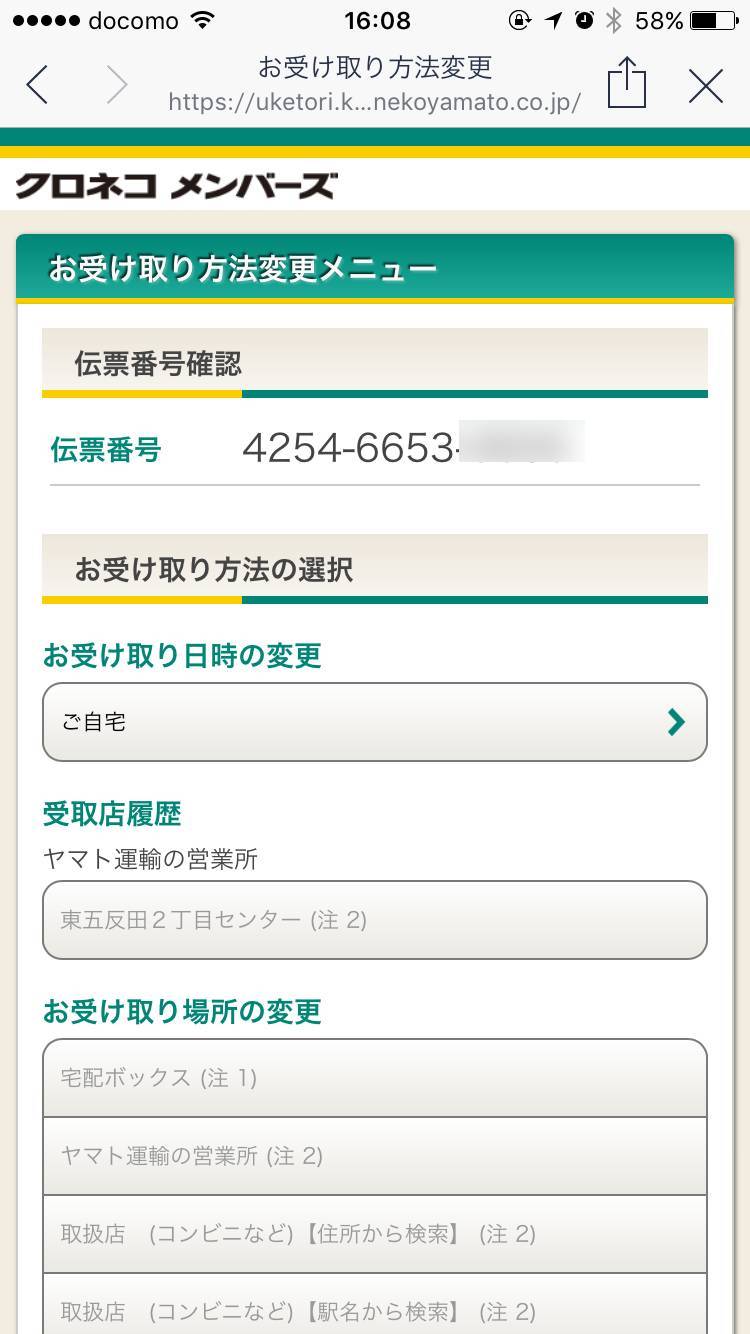Go back to the previous page
750x1334 pixels.
[37, 85]
